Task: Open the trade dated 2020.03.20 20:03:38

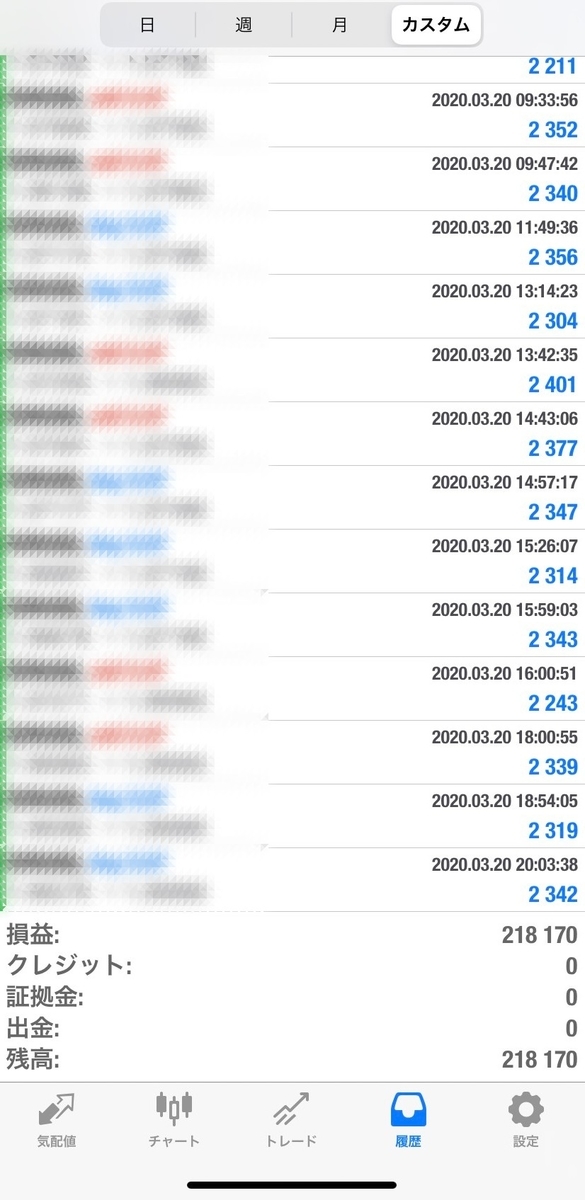Action: (x=292, y=880)
